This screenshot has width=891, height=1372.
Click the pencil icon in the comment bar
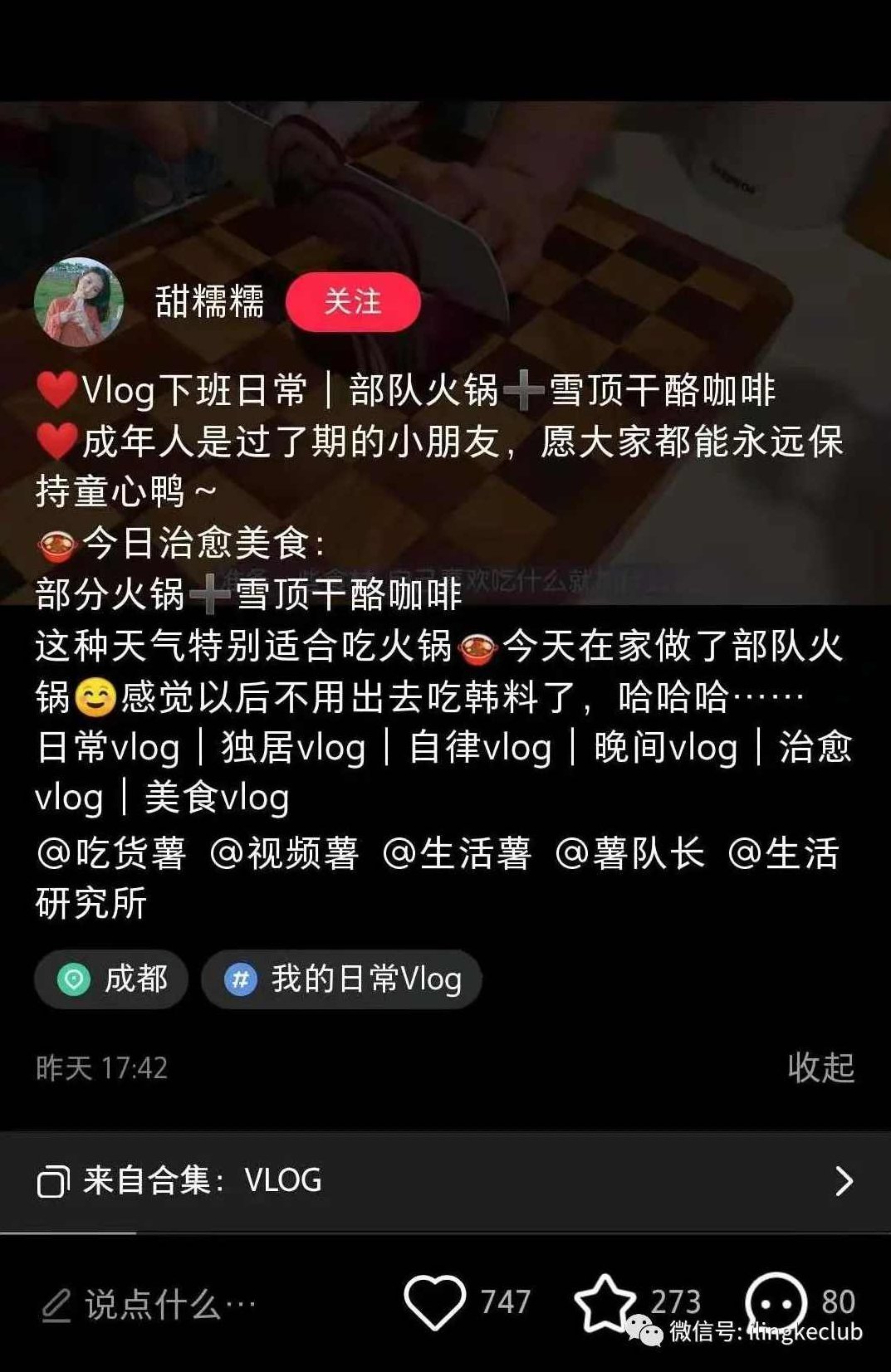[57, 1304]
